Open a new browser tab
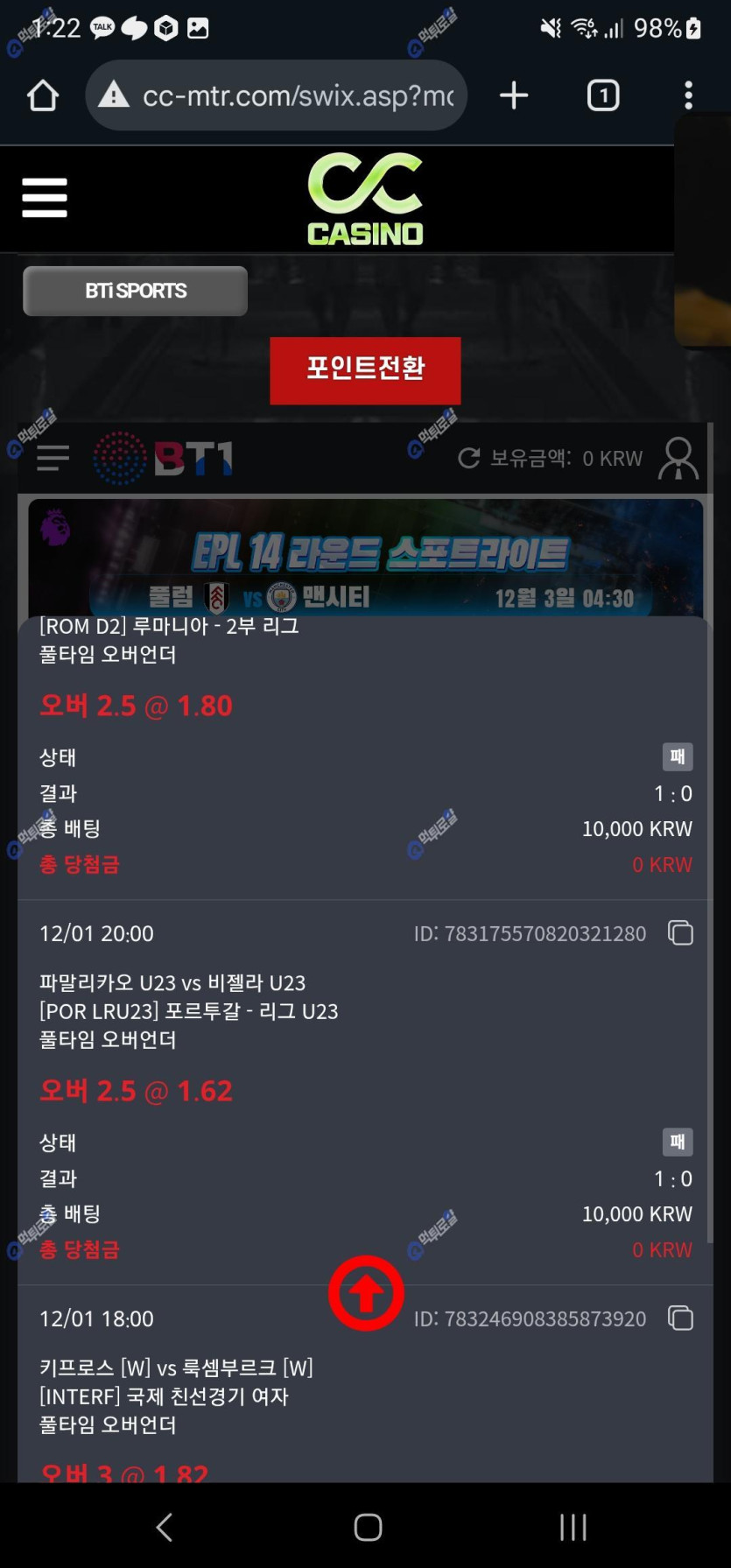Screen dimensions: 731x1568 (514, 95)
